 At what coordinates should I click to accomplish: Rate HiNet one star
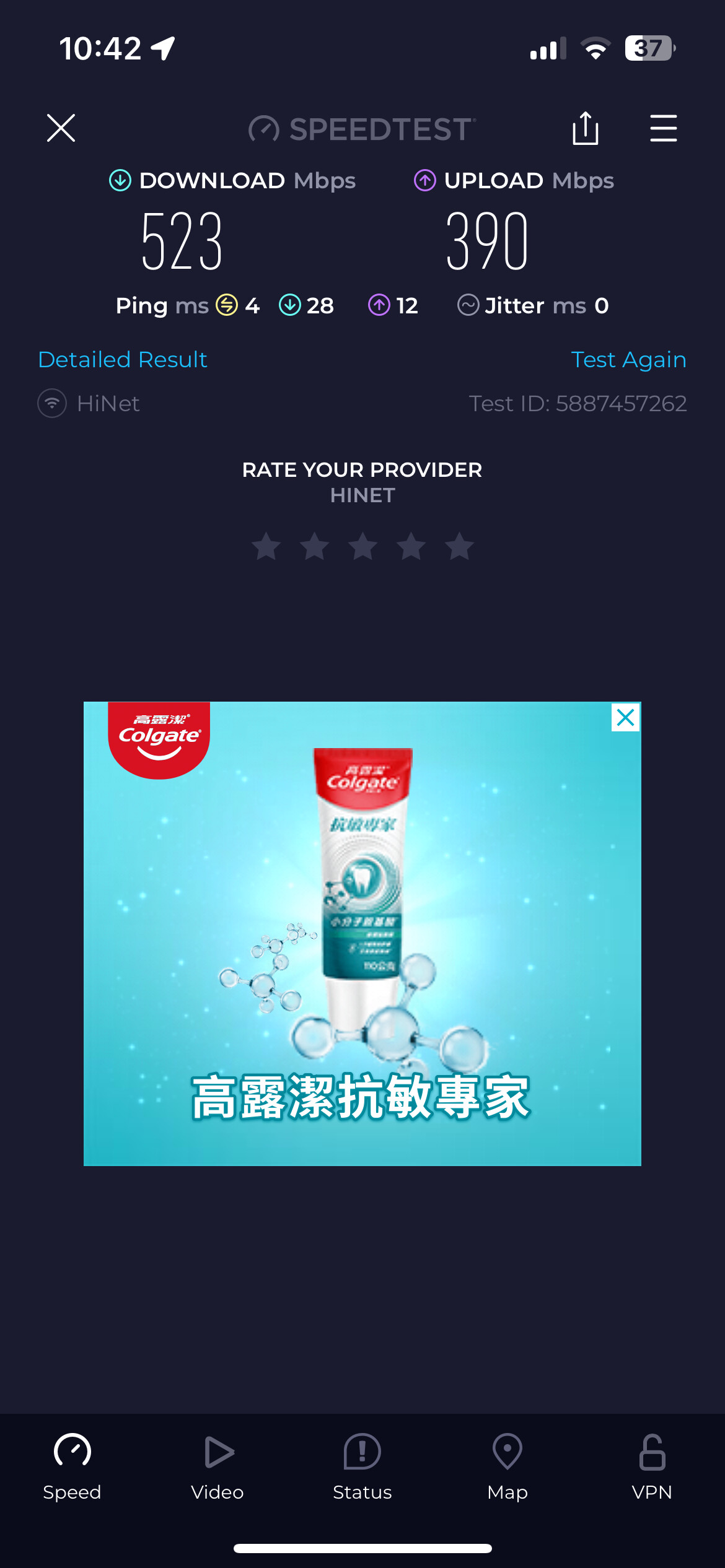point(266,546)
